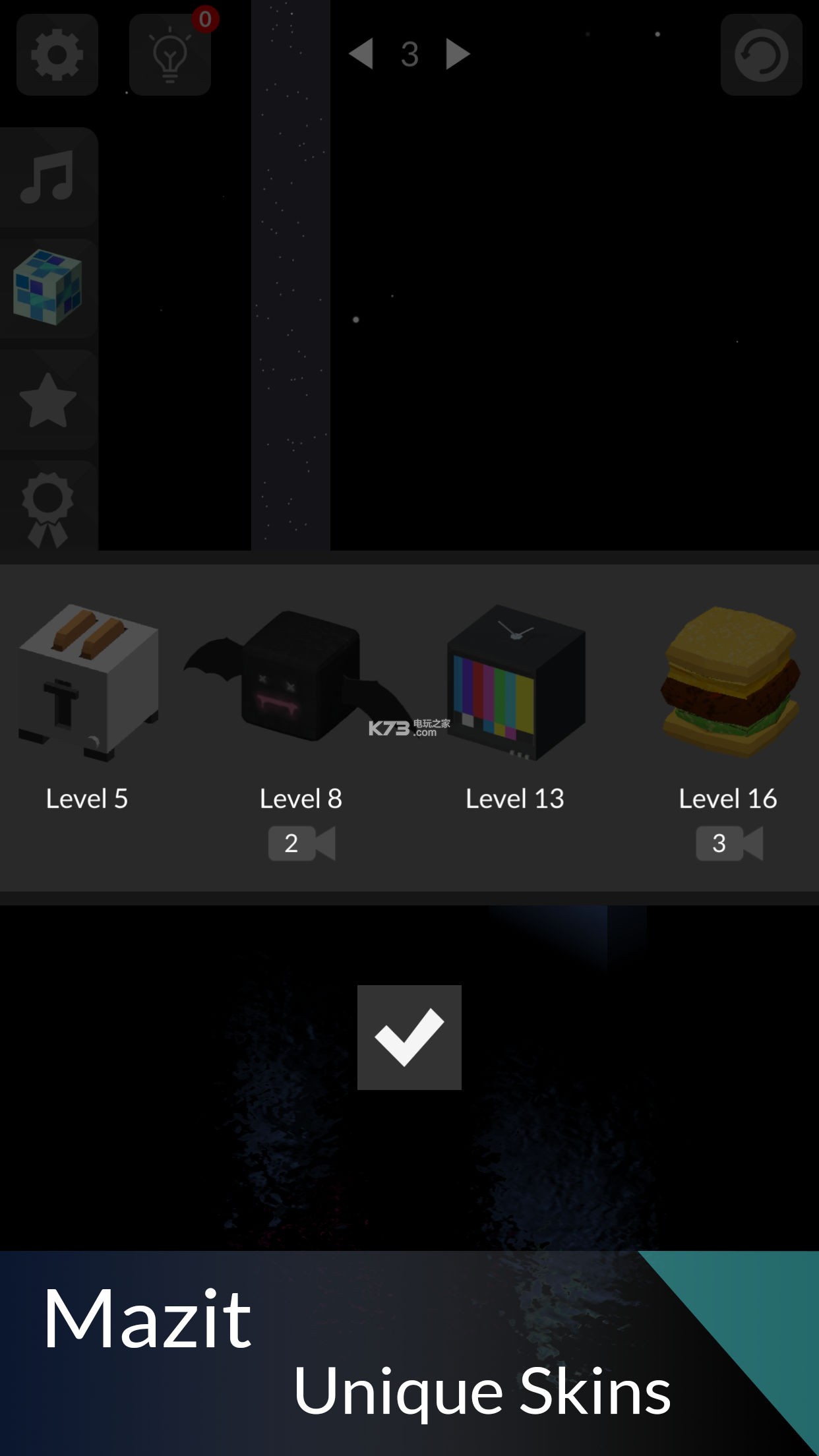Watch videos to unlock the Level 8 skin
Screen dimensions: 819x1456
pos(301,843)
